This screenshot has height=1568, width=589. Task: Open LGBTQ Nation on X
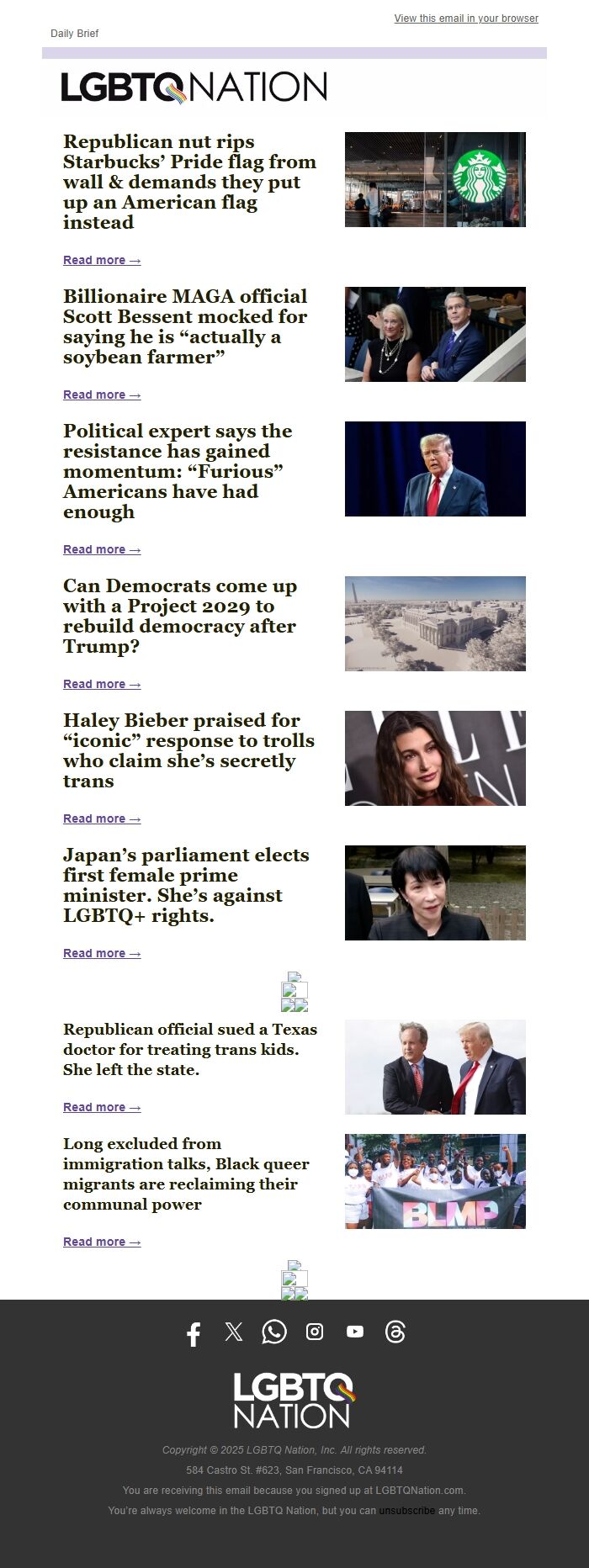click(234, 1332)
